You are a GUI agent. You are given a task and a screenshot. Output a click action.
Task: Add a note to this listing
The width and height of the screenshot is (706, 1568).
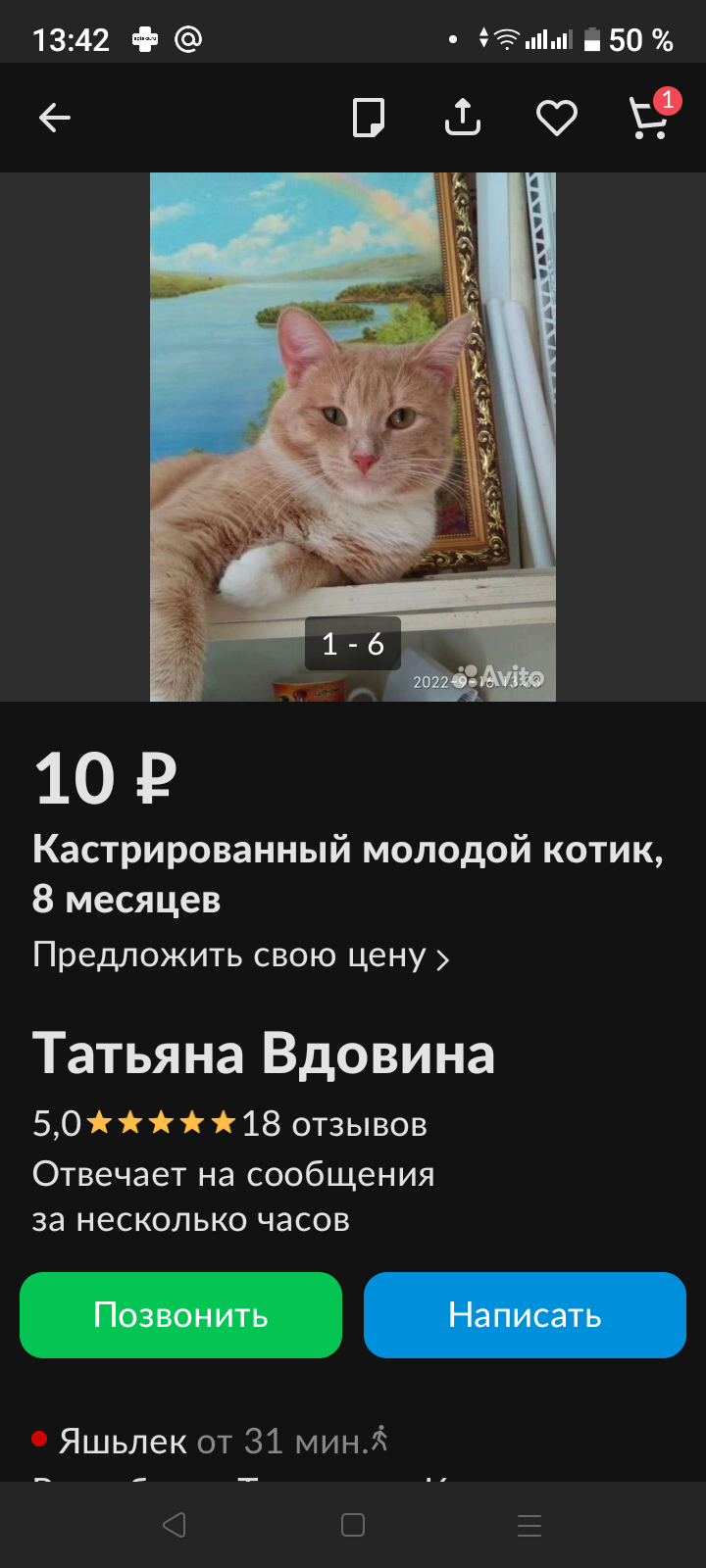tap(368, 119)
